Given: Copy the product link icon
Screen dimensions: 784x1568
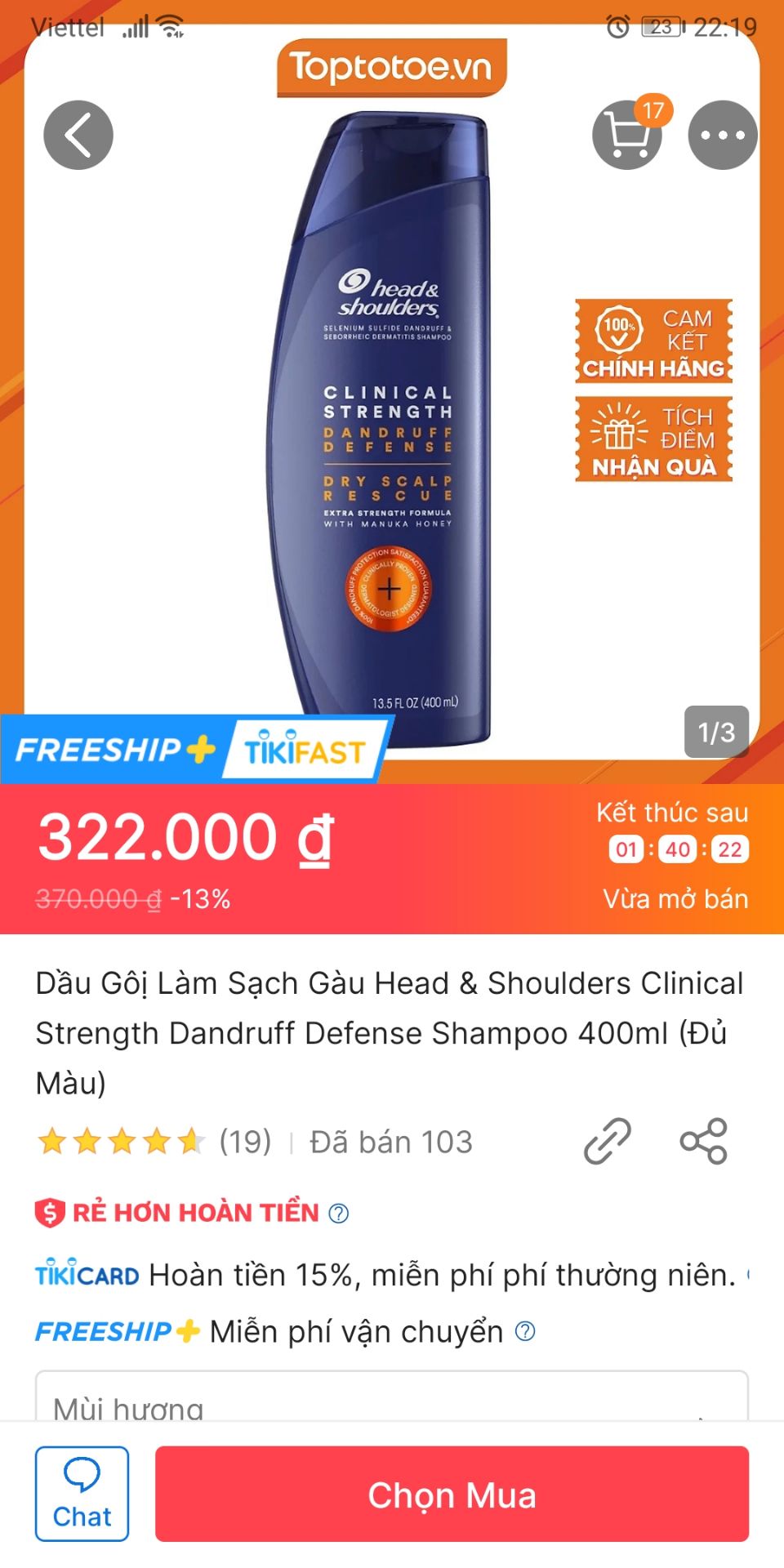Looking at the screenshot, I should pos(605,1141).
